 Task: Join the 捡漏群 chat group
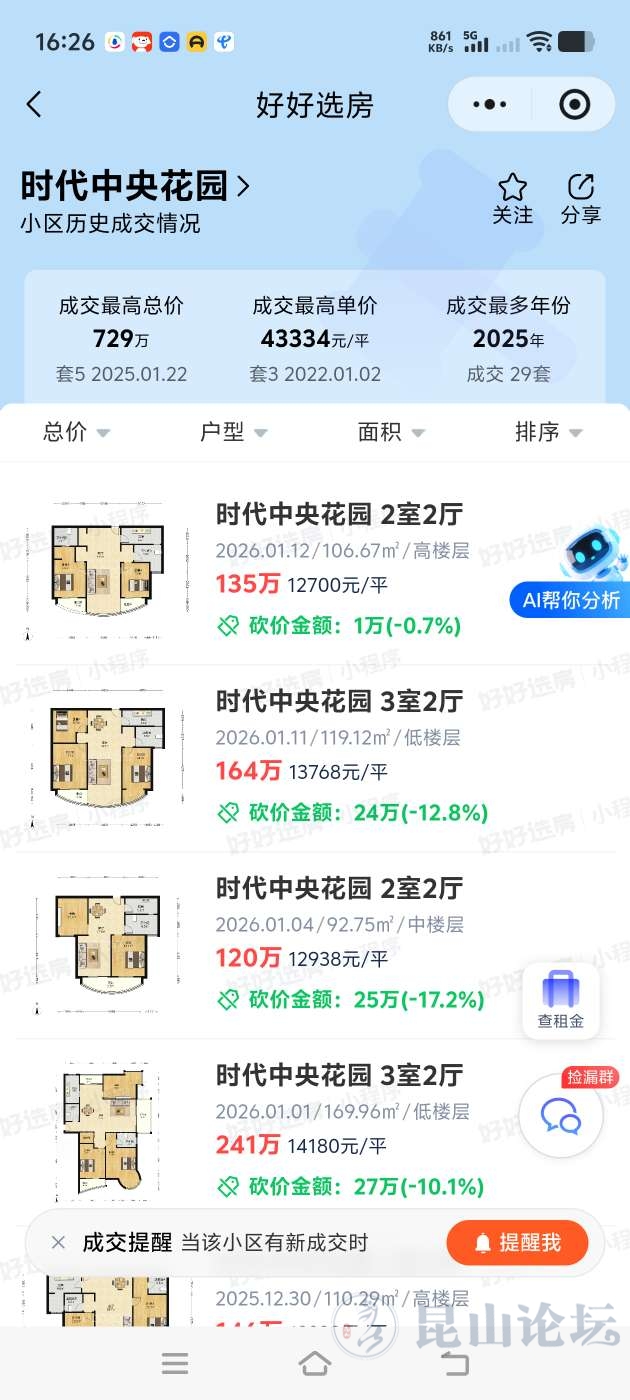[x=561, y=1115]
